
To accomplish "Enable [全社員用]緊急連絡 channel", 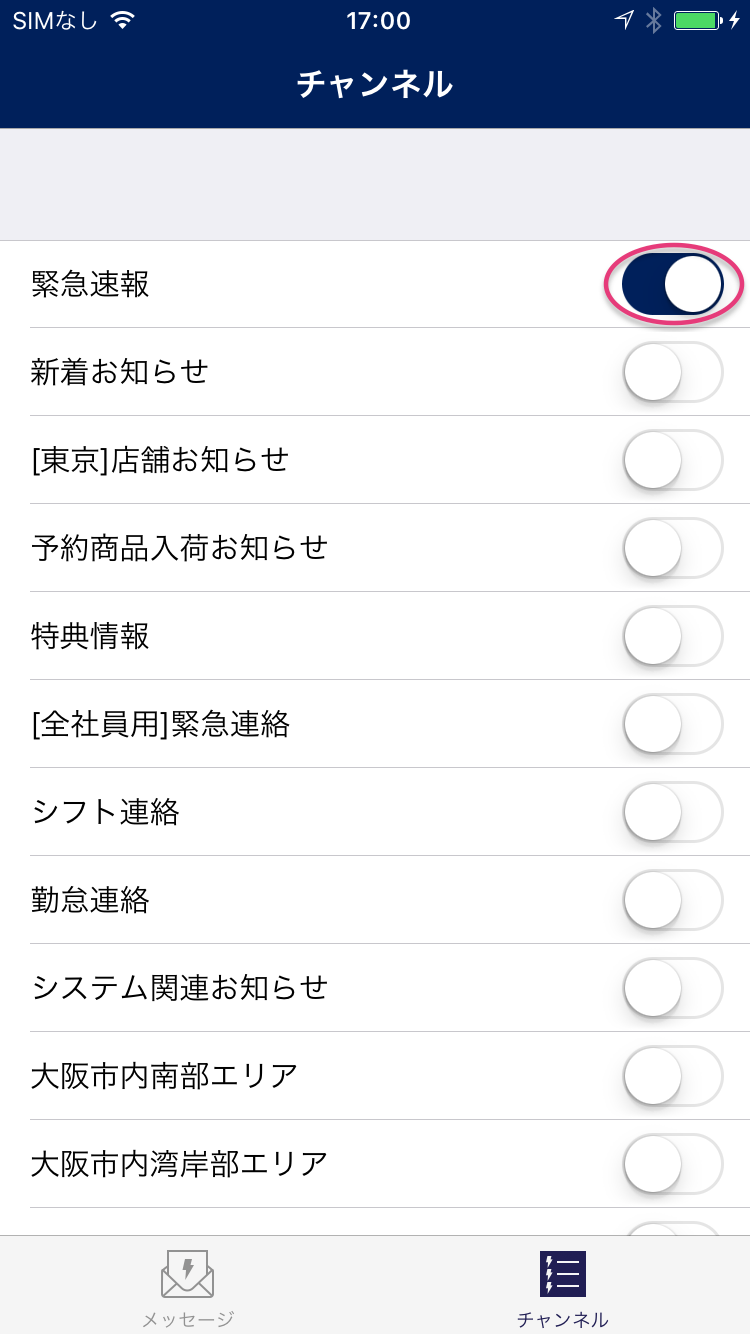I will pos(673,724).
